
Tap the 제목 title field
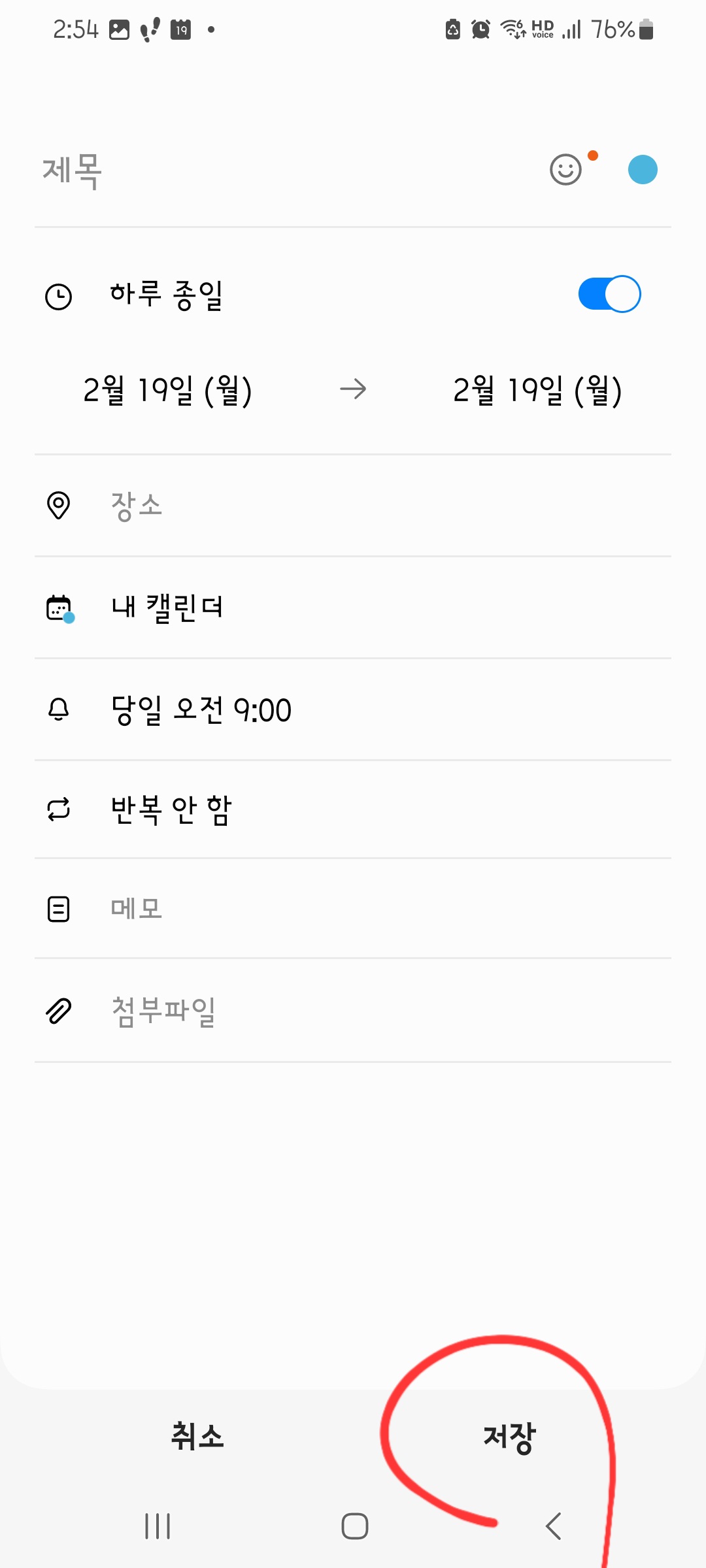281,171
